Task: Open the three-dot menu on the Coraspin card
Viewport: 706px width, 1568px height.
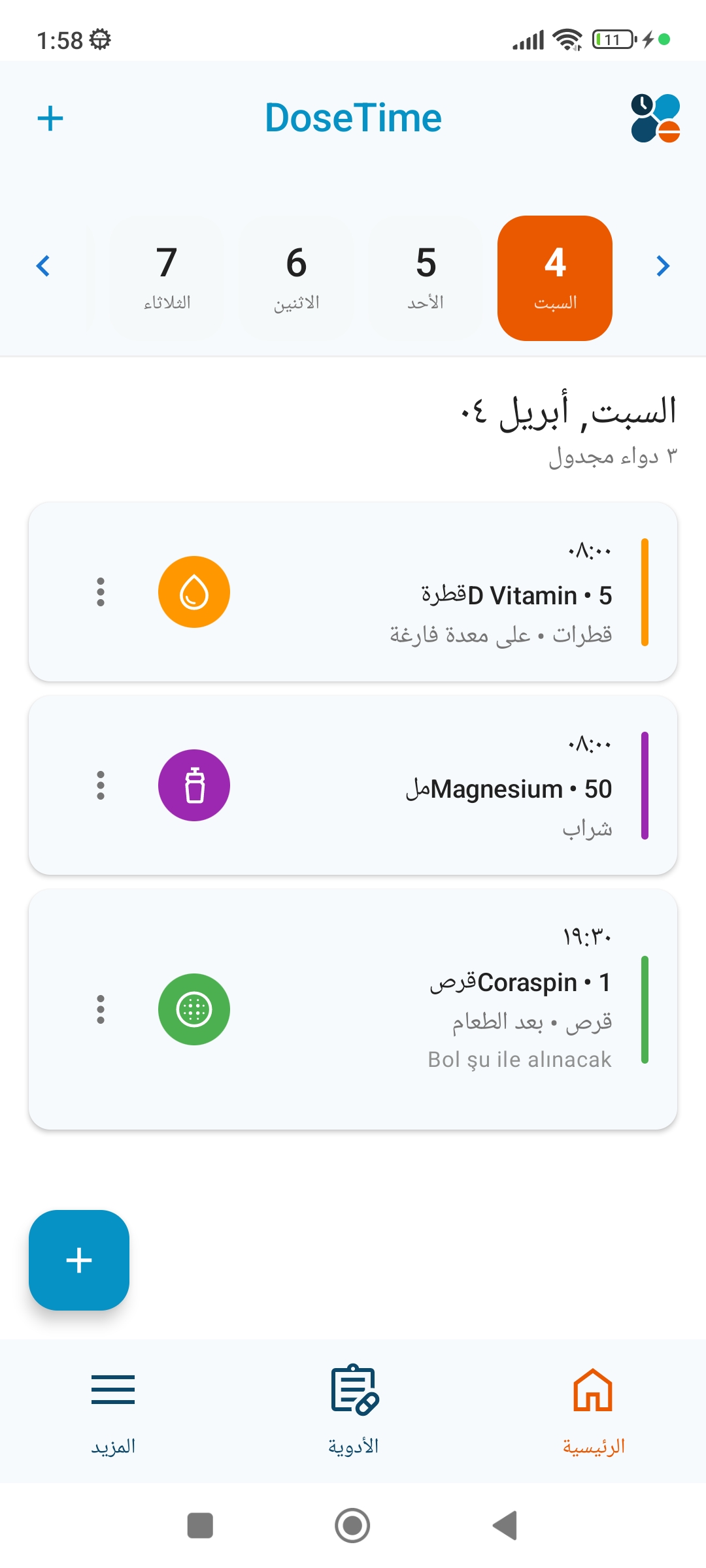Action: (x=99, y=1009)
